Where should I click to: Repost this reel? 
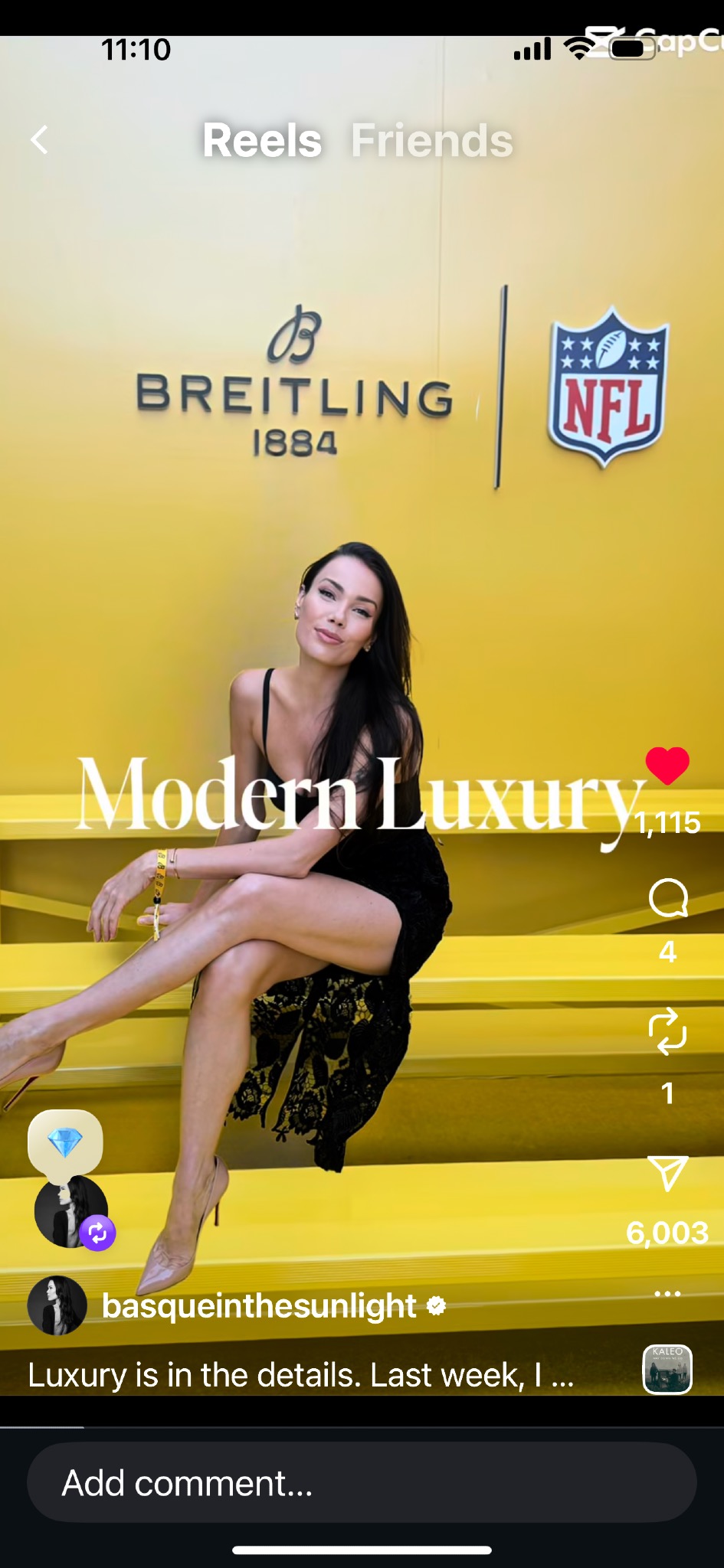(667, 1031)
